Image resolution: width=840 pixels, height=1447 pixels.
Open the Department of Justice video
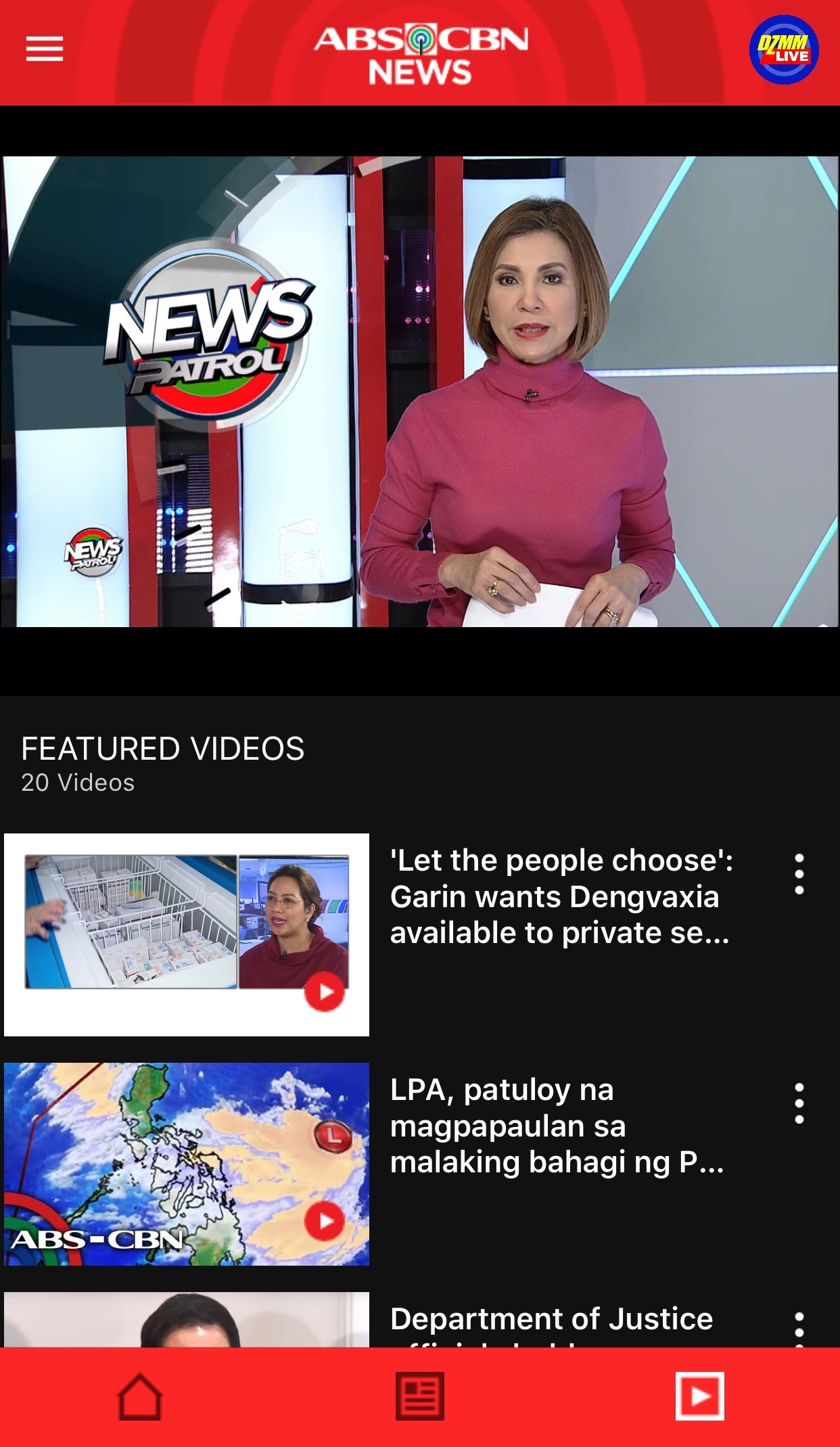pyautogui.click(x=187, y=1319)
